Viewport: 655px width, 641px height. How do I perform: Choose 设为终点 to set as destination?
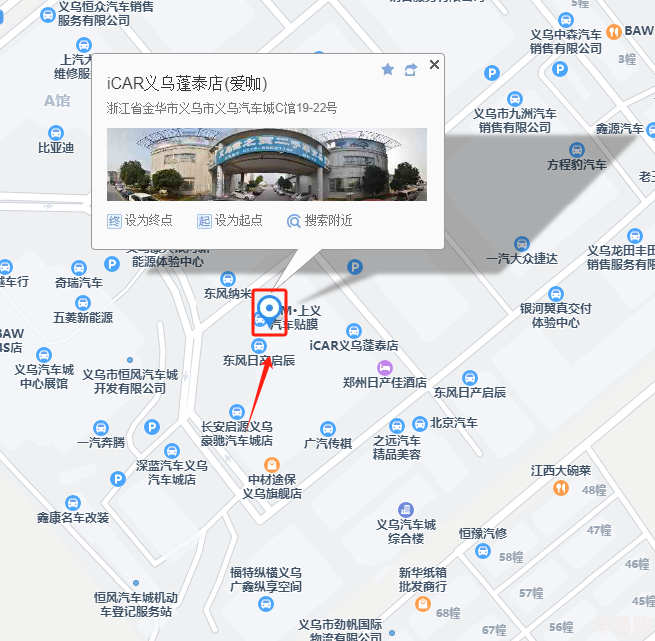(140, 221)
